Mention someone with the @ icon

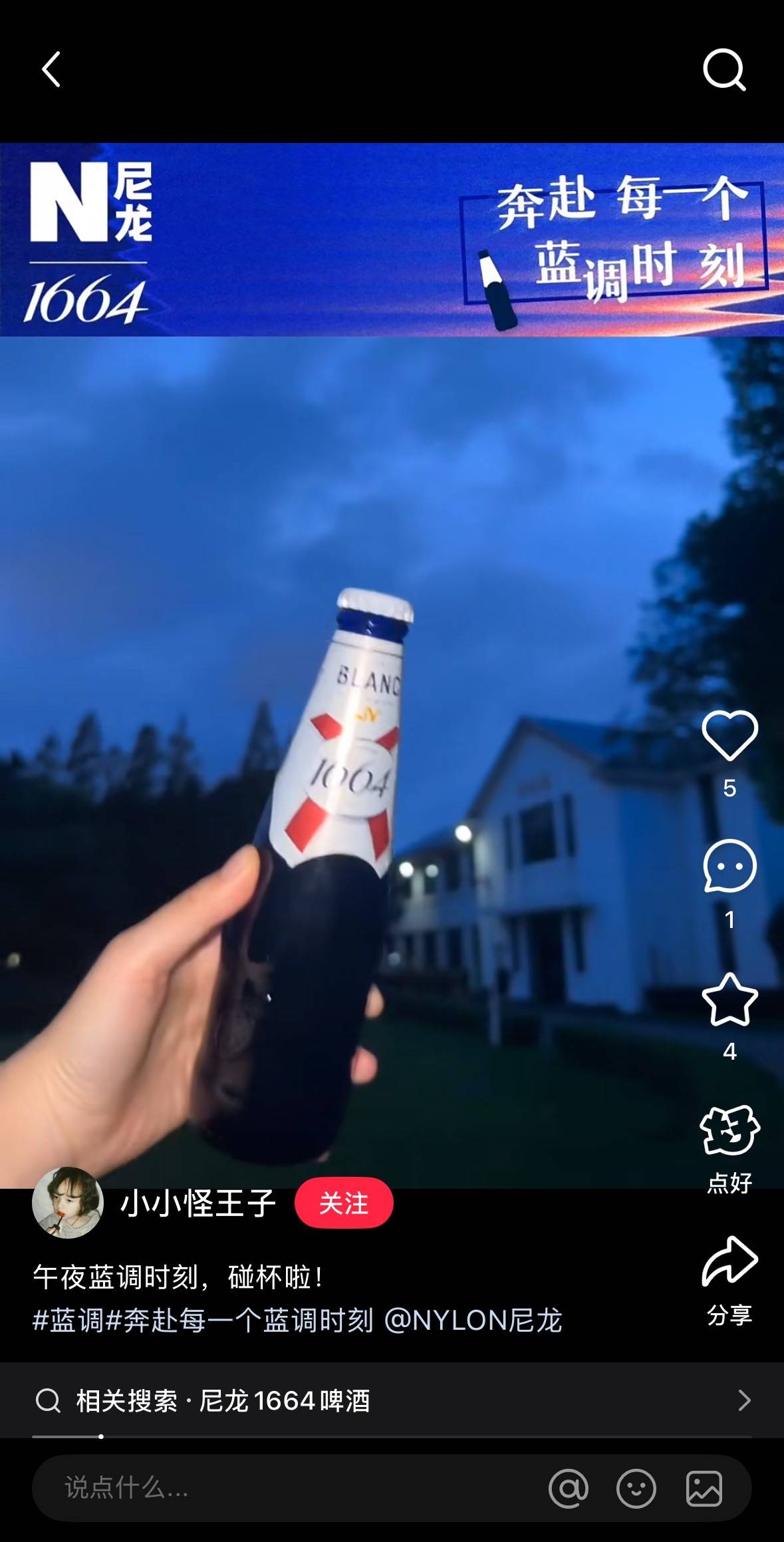(568, 1488)
